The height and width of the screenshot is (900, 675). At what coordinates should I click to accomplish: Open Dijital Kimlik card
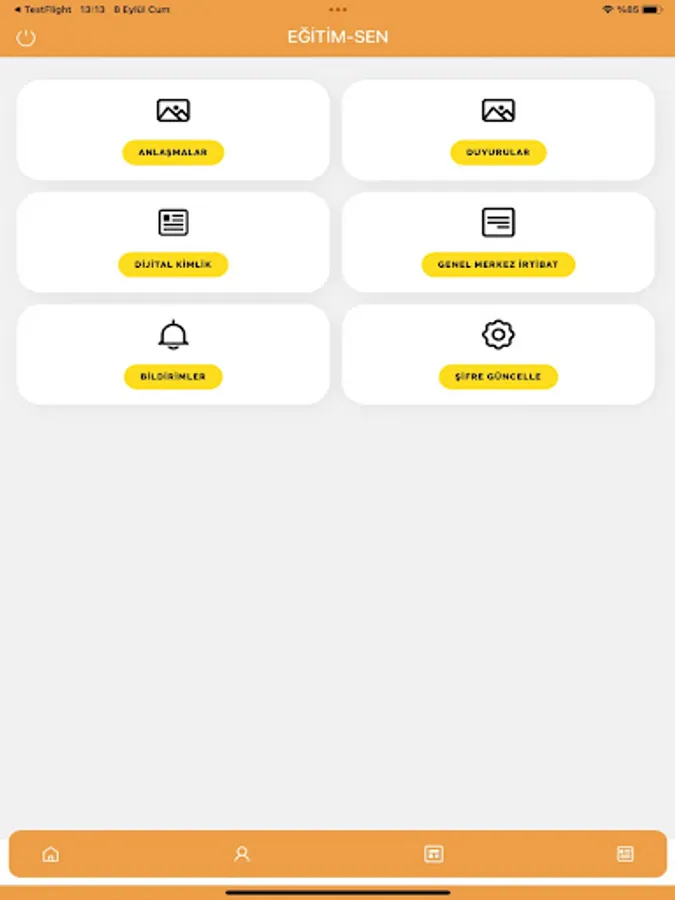point(173,242)
